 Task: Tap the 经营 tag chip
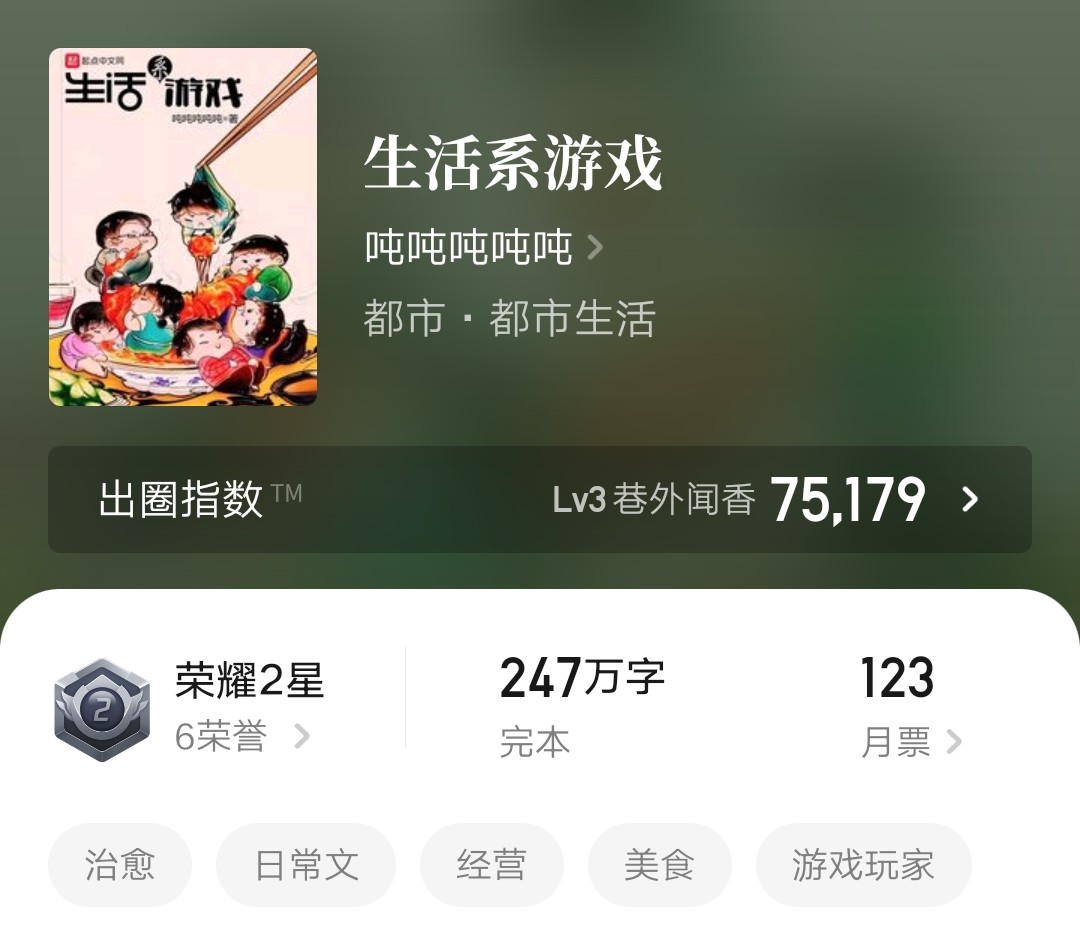(x=491, y=865)
